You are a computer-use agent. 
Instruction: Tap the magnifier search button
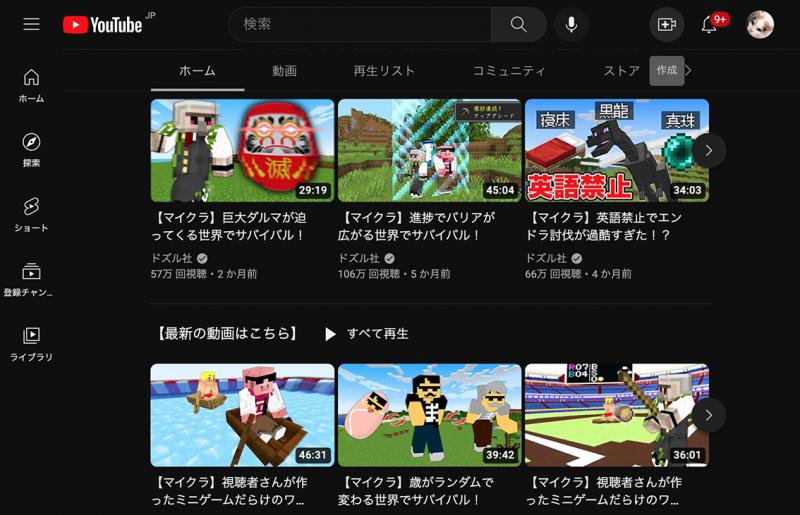[518, 24]
